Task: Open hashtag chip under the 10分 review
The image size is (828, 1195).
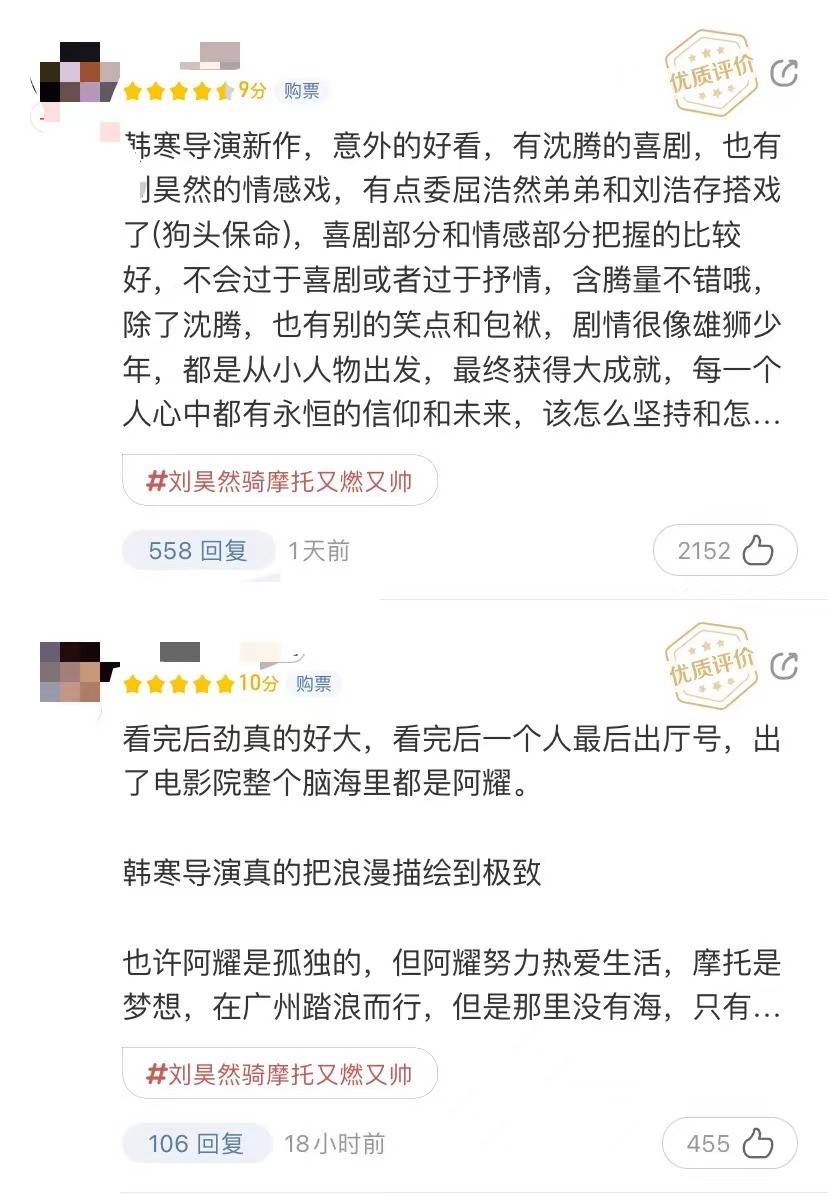Action: coord(280,1074)
